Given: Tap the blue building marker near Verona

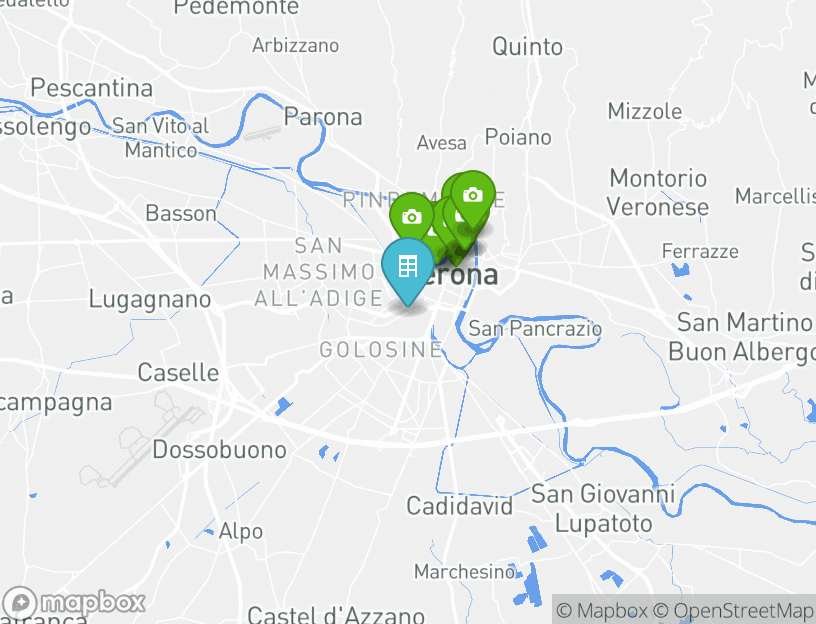Looking at the screenshot, I should [407, 267].
